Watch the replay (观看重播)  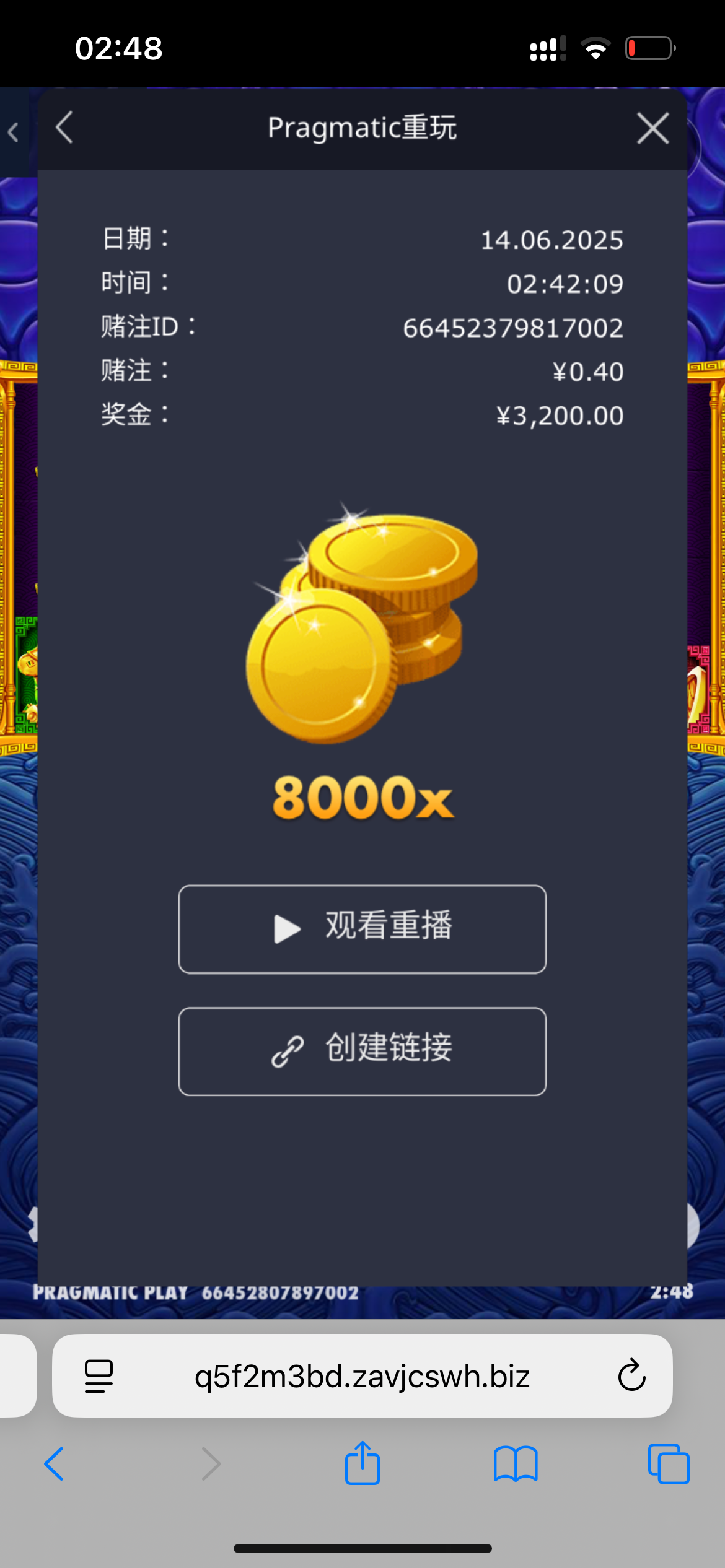click(x=362, y=929)
